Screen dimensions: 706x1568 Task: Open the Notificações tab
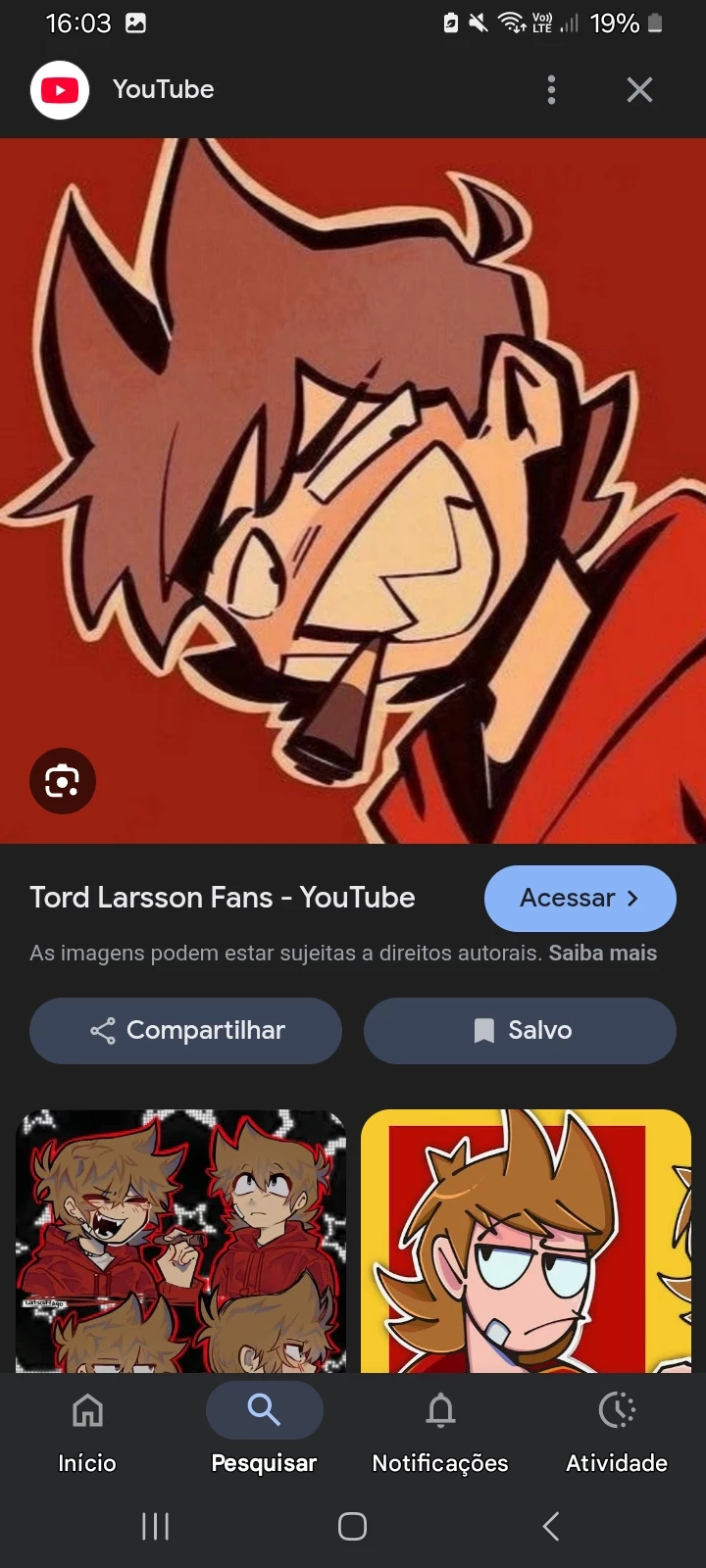coord(440,1433)
